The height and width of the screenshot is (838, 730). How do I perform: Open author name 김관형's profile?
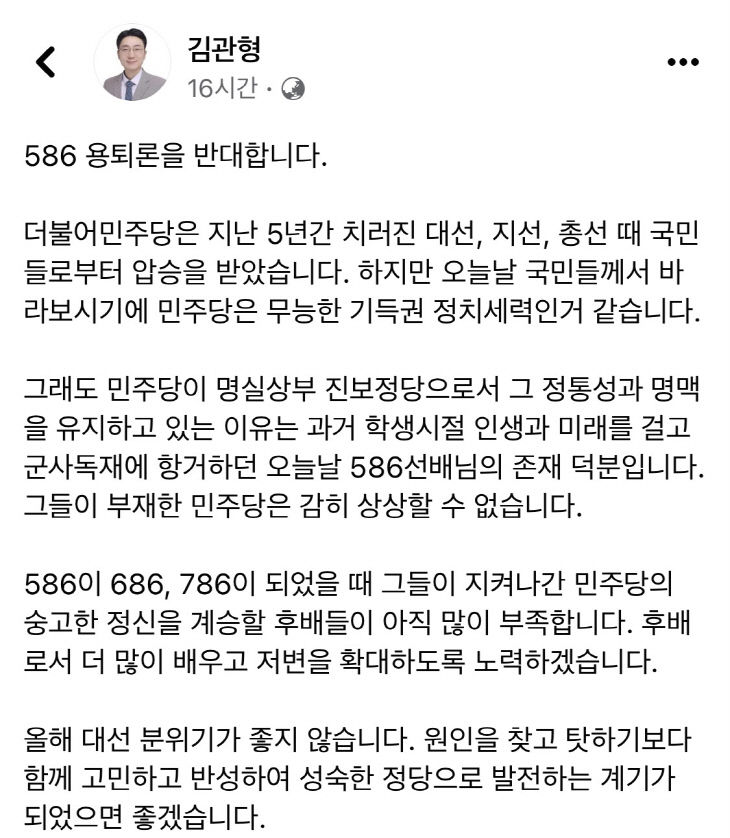(224, 47)
